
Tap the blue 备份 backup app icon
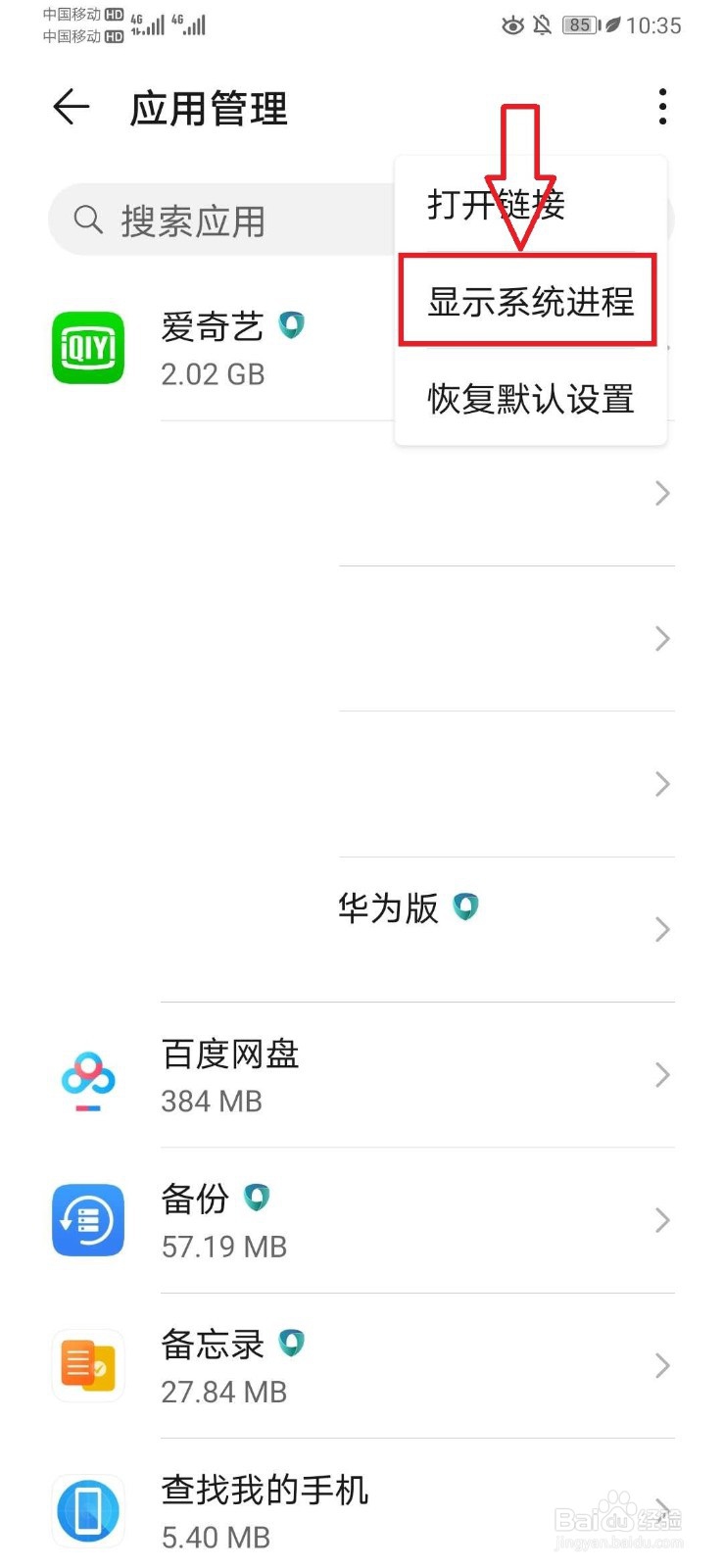click(87, 1220)
